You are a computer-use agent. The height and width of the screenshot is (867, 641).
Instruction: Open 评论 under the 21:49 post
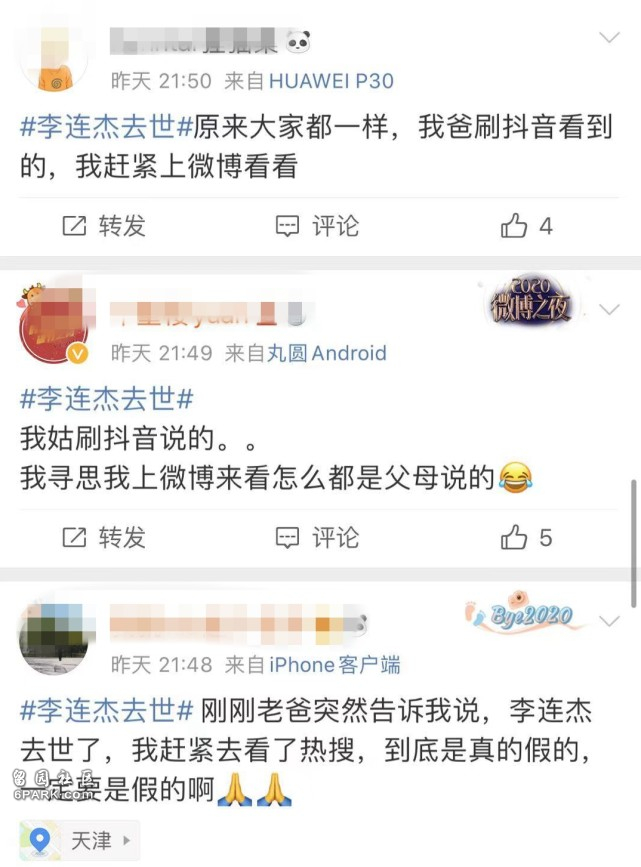(x=318, y=538)
